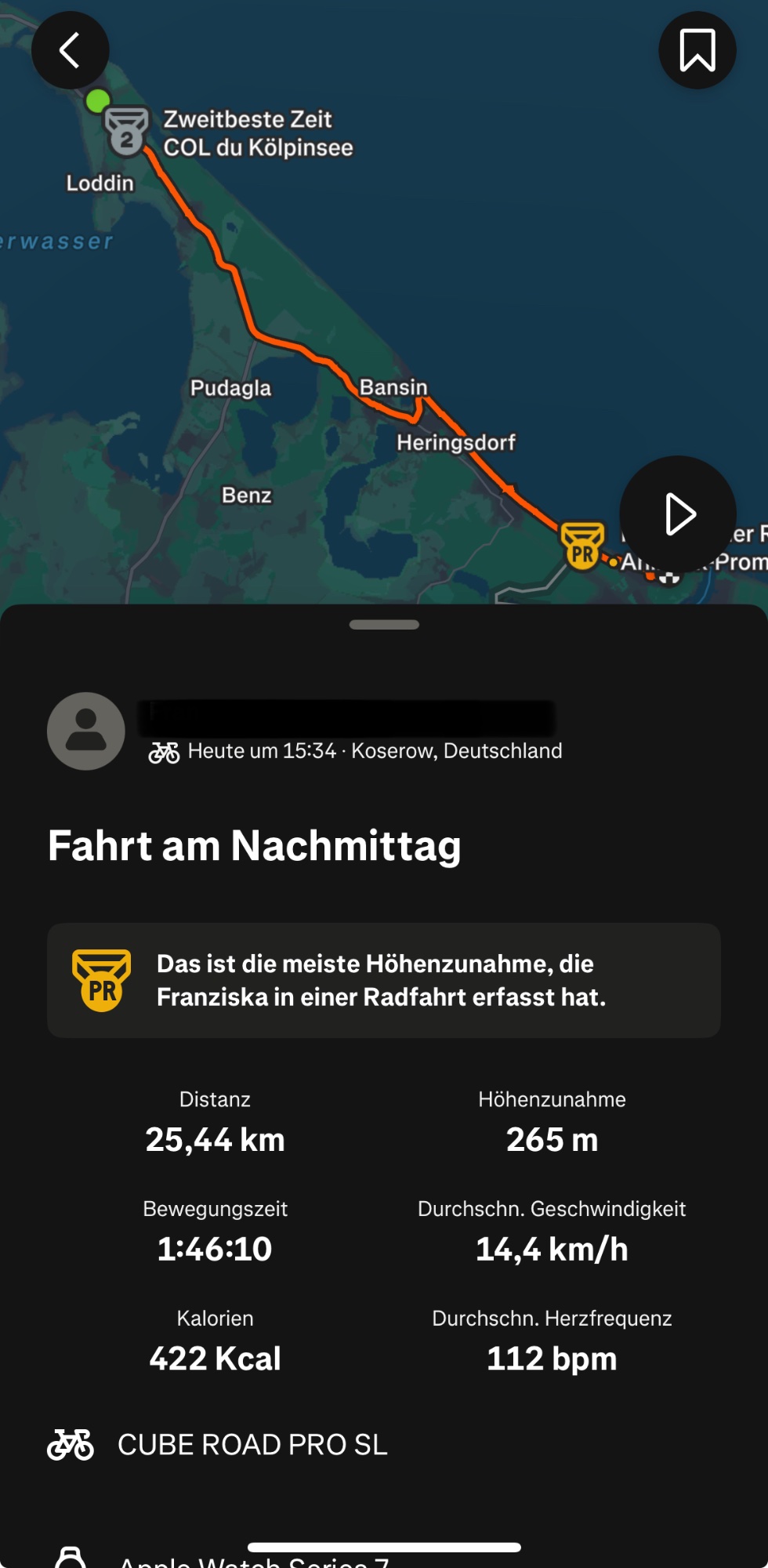Open the athlete's profile picture
Image resolution: width=768 pixels, height=1568 pixels.
point(86,731)
